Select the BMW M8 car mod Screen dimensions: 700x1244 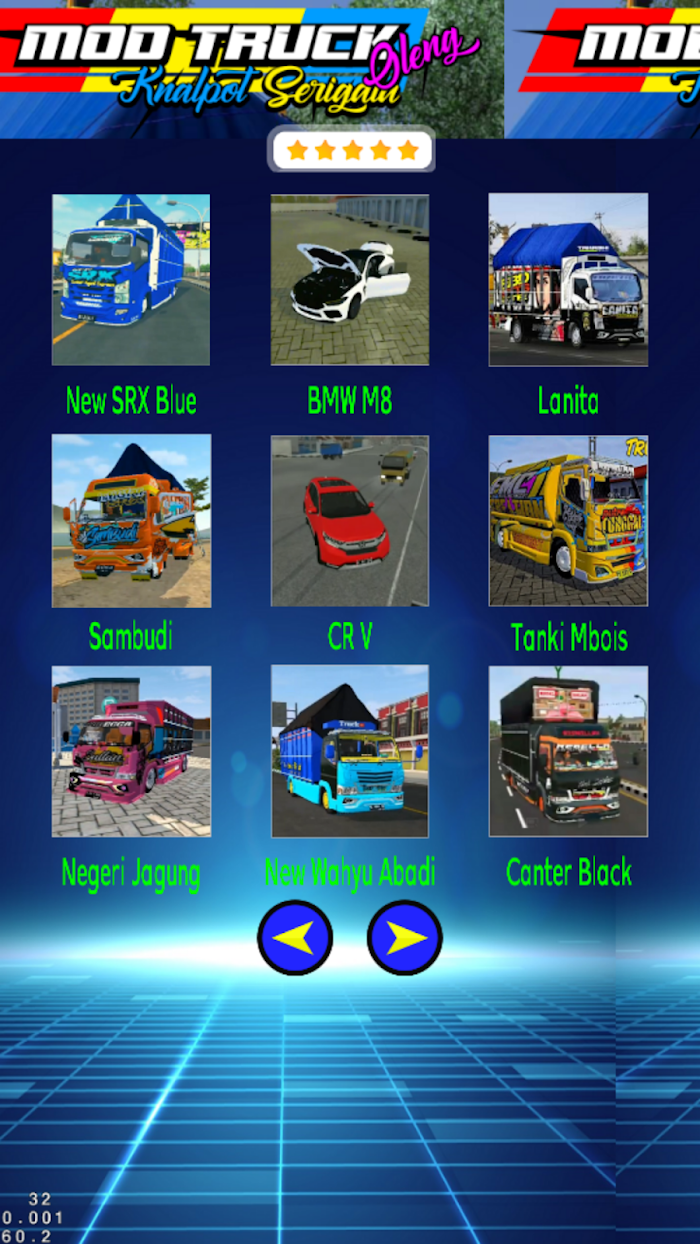tap(350, 280)
